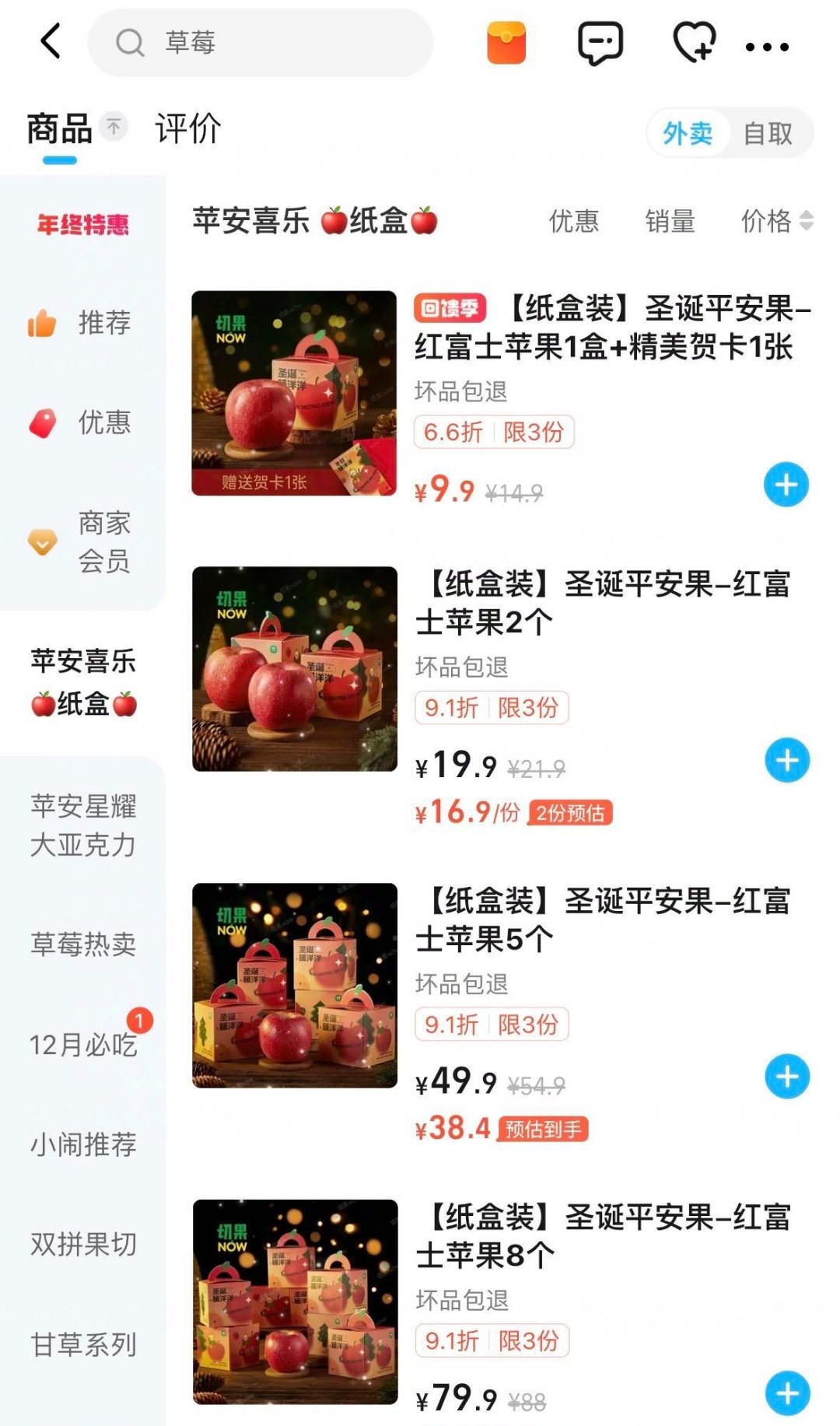
Task: Go back to the previous page
Action: [51, 41]
